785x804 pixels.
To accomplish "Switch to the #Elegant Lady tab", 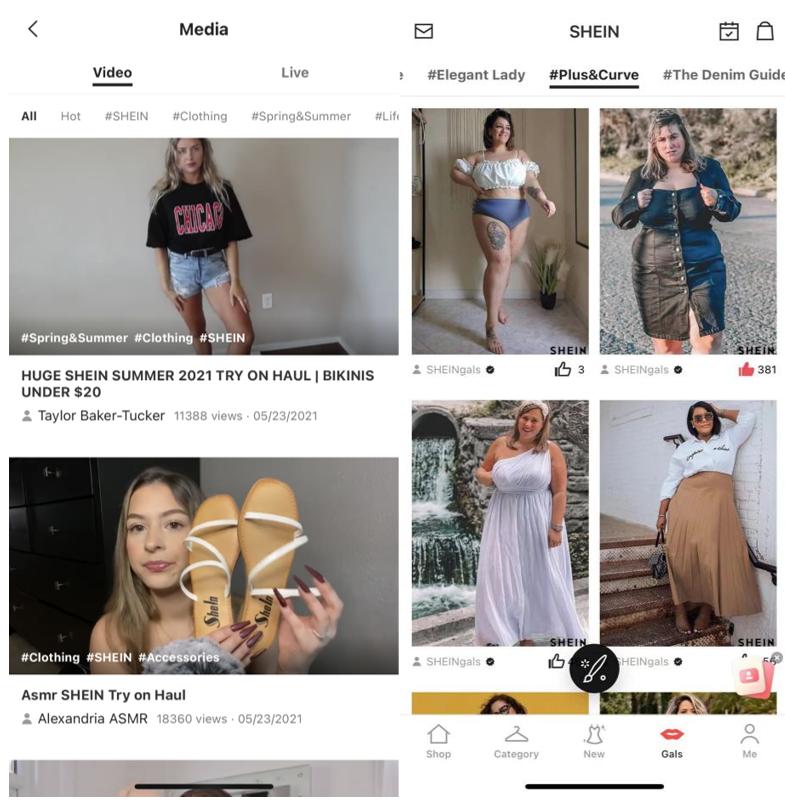I will point(476,75).
